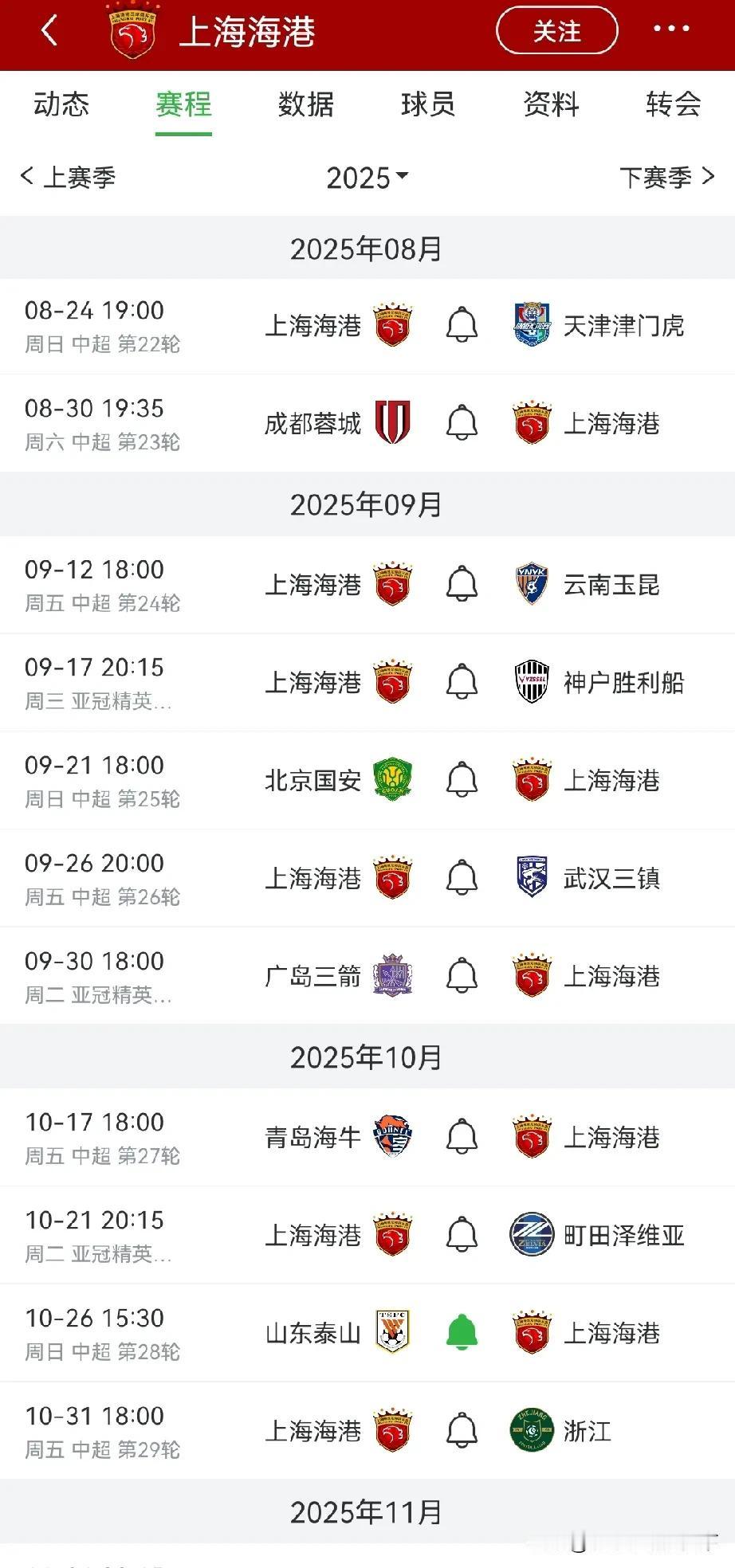
Task: Set reminder bell for 天津津门虎 match
Action: 462,325
